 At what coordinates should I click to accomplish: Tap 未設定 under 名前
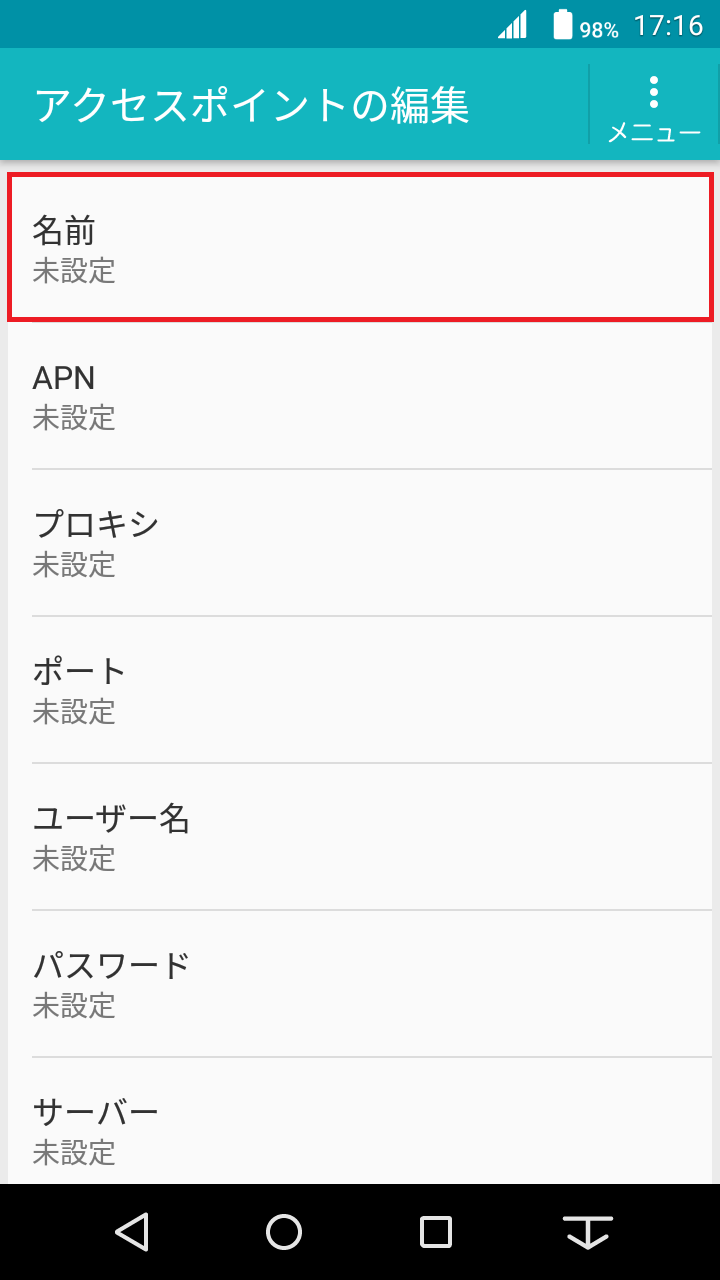[x=75, y=273]
